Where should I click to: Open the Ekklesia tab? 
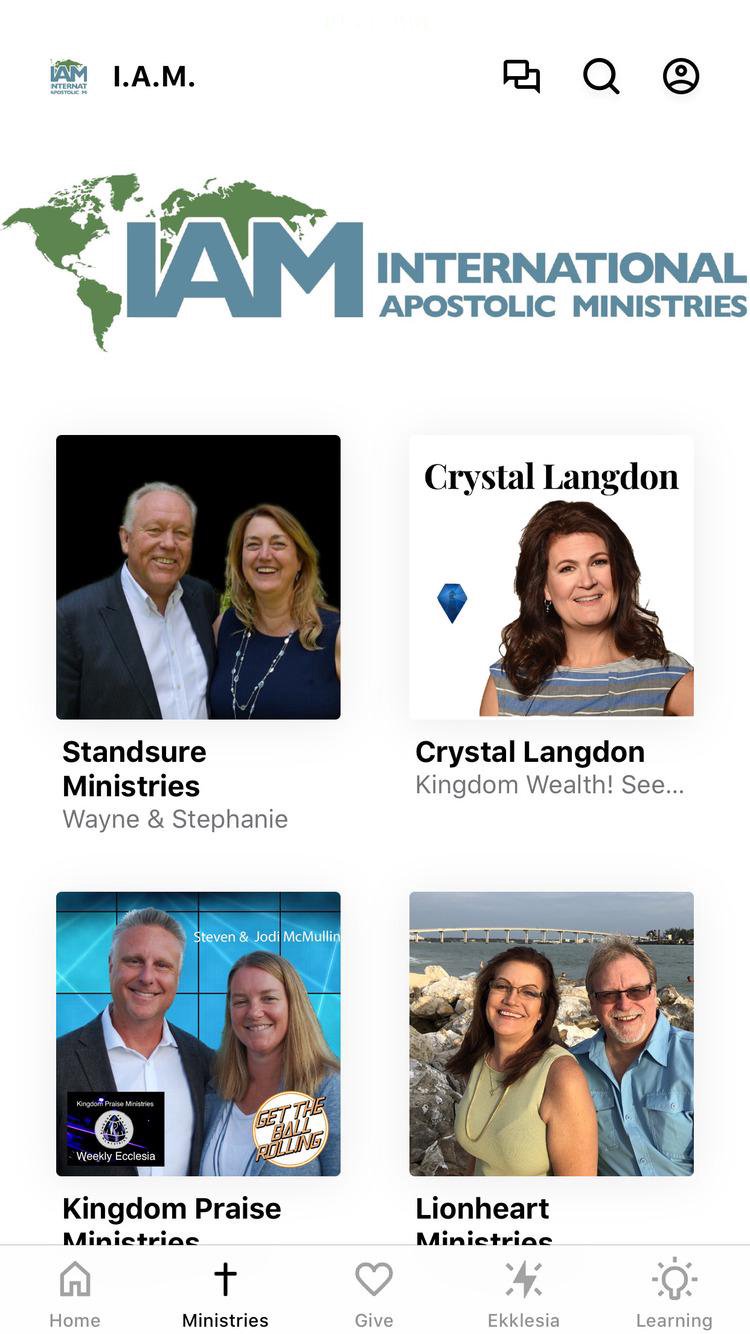click(524, 1293)
